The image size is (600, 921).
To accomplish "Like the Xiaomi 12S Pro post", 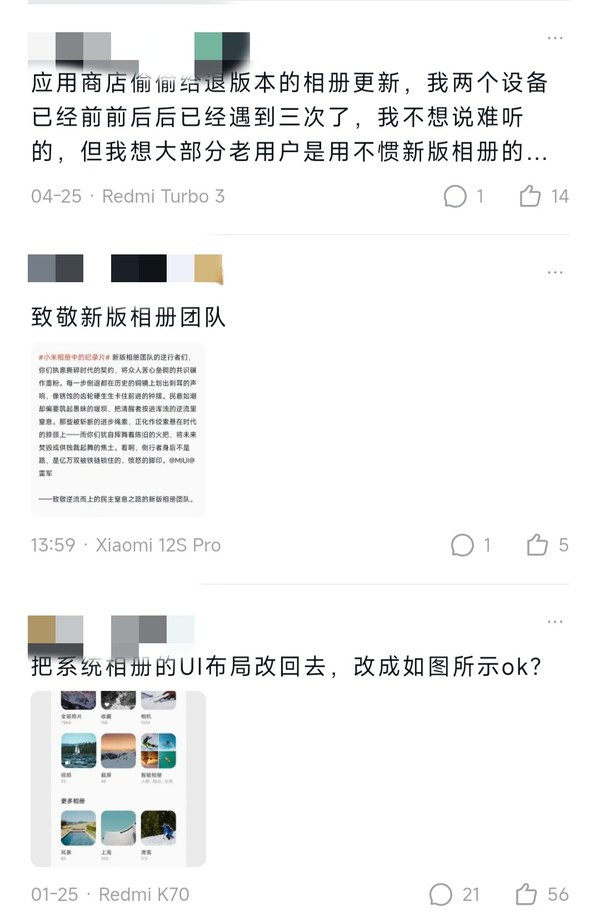I will click(x=537, y=545).
